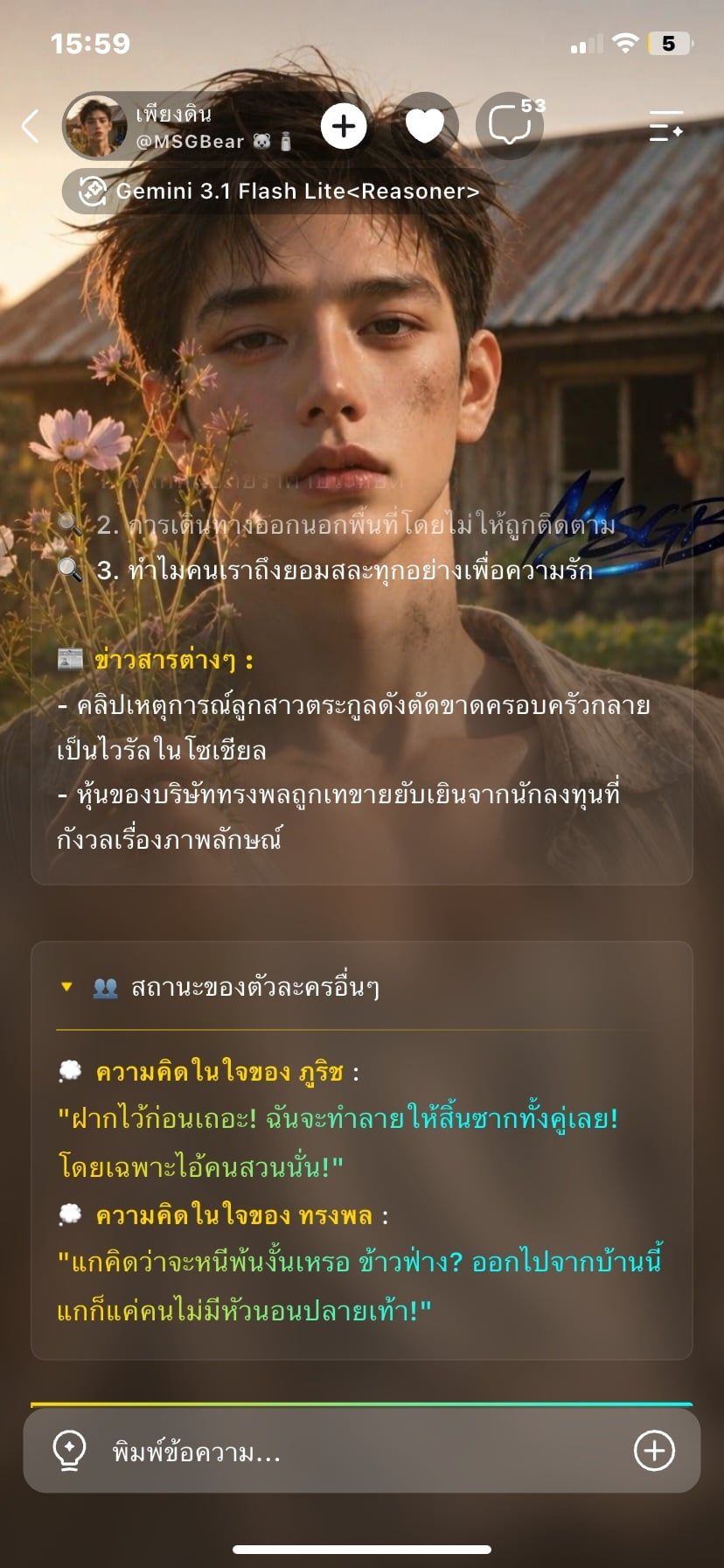The image size is (724, 1568).
Task: Tap the plus button to follow creator
Action: 343,126
